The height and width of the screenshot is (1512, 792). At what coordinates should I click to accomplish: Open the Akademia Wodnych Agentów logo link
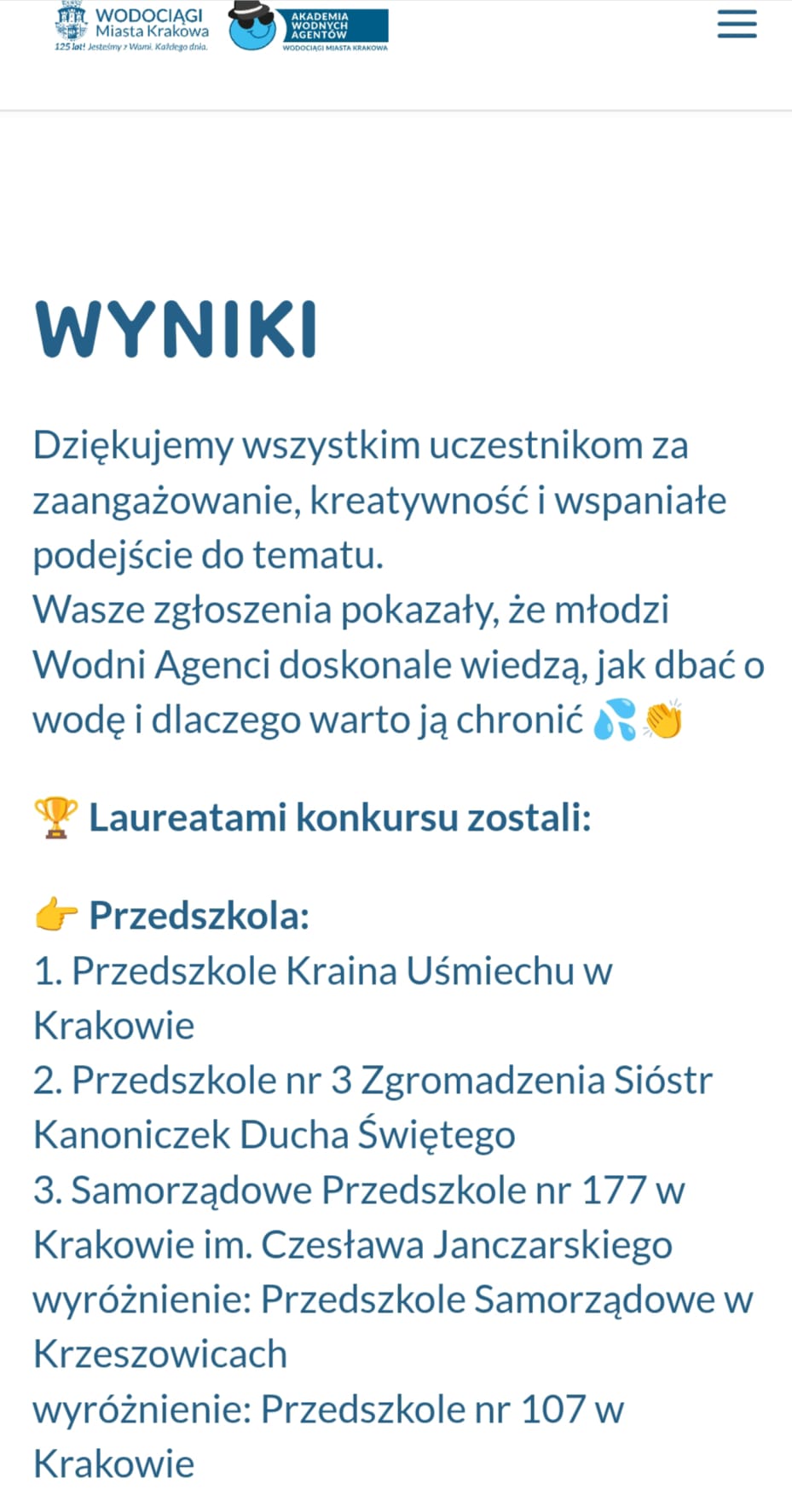pos(309,27)
